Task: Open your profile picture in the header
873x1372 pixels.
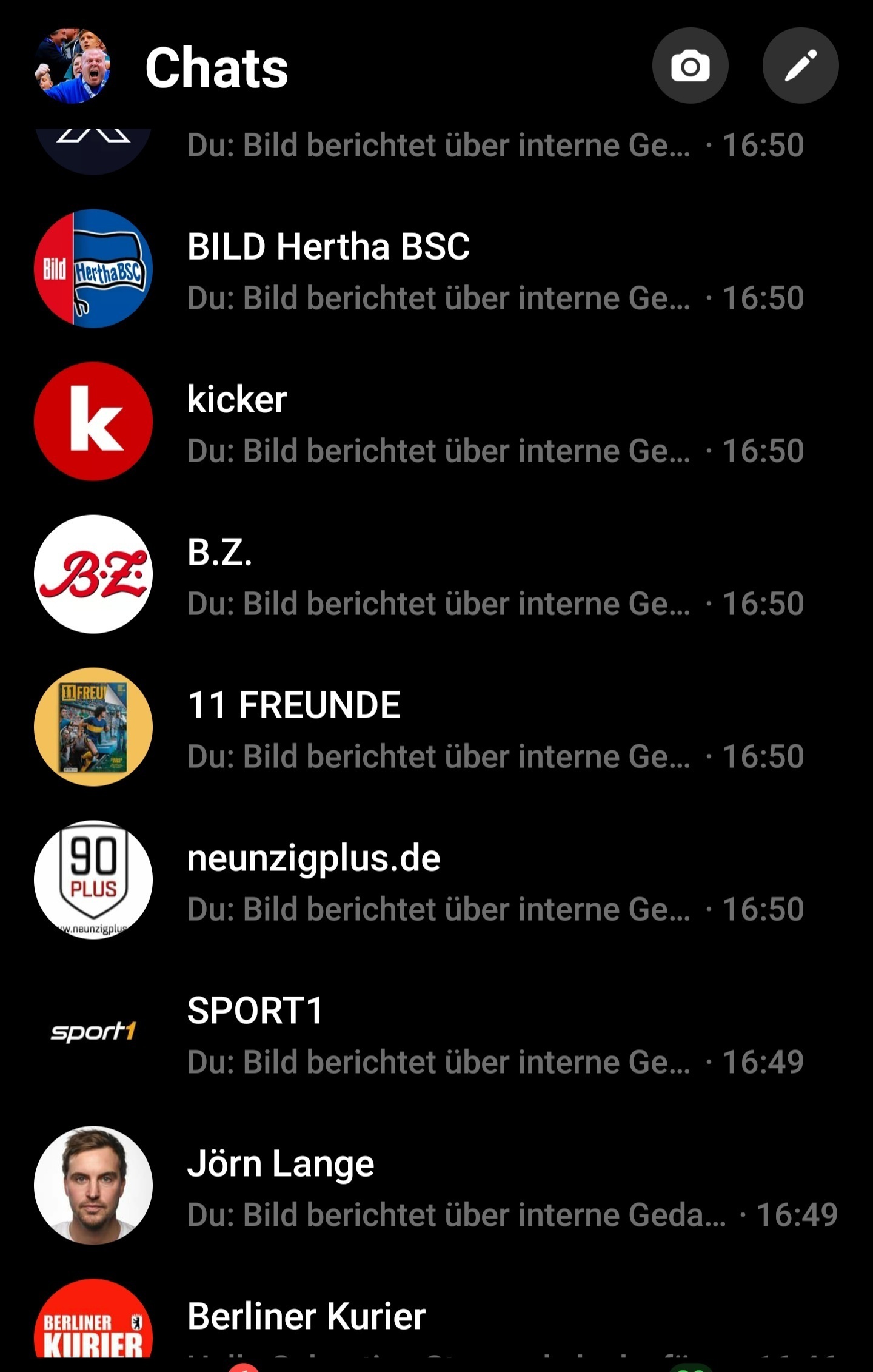Action: point(73,66)
